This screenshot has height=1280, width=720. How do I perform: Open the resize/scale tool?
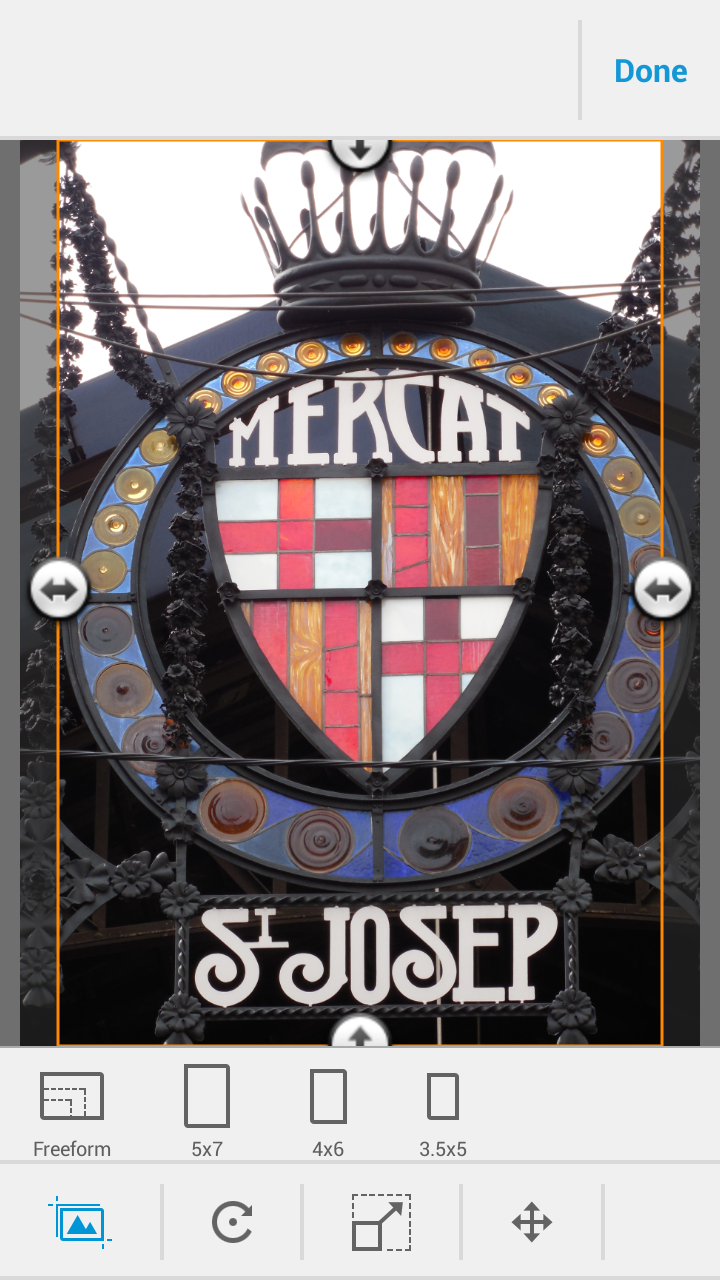point(381,1222)
